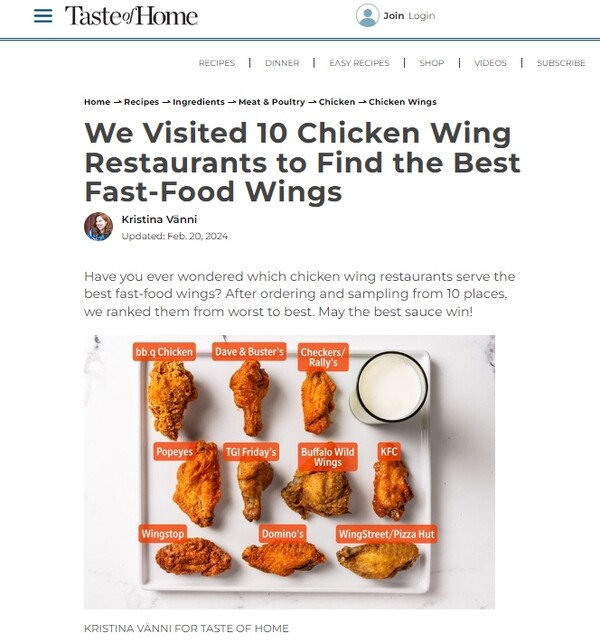Open the Taste of Home homepage logo
600x643 pixels.
[131, 16]
